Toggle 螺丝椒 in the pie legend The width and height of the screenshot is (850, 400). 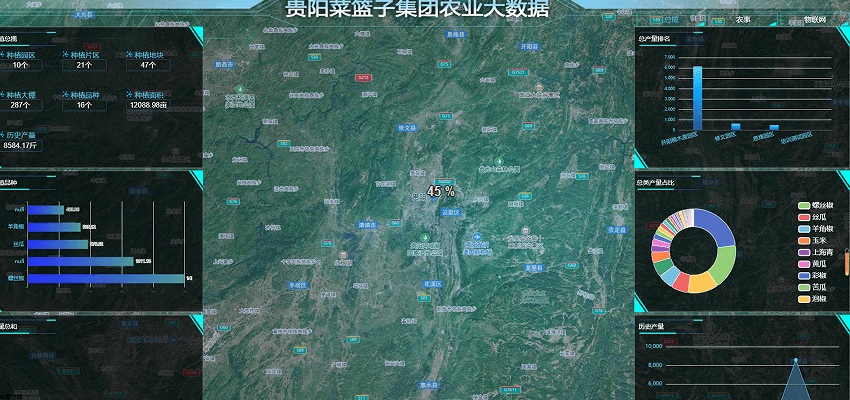pos(818,205)
